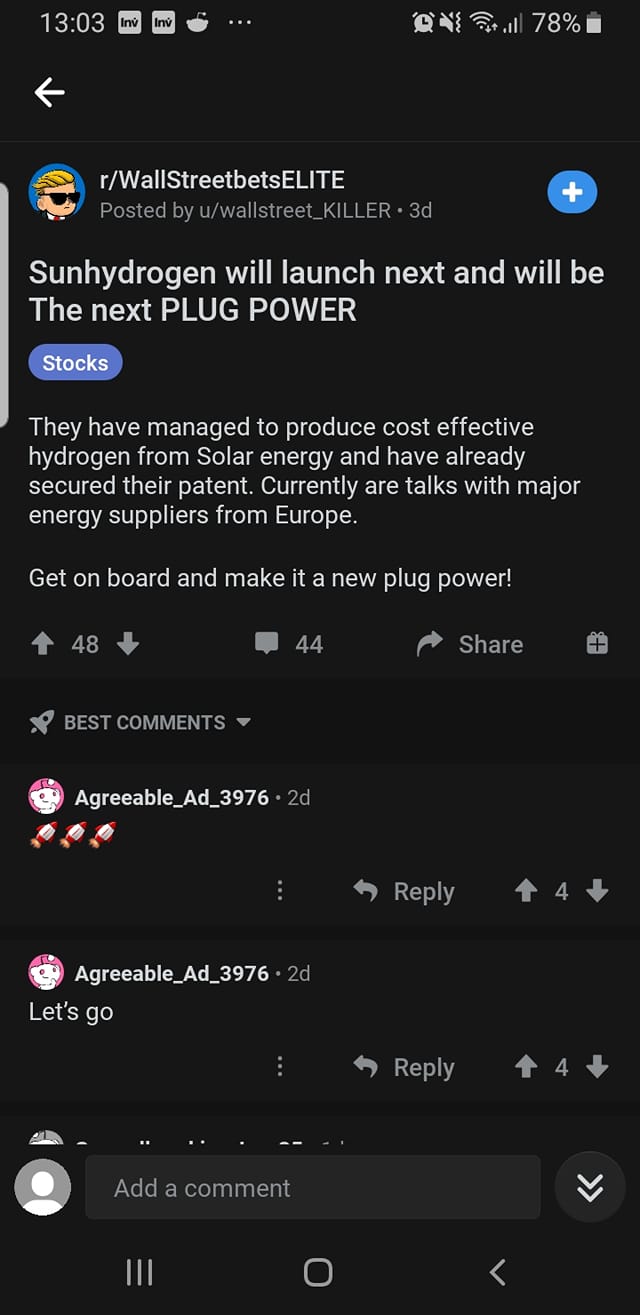Share this post
This screenshot has width=640, height=1315.
[471, 645]
